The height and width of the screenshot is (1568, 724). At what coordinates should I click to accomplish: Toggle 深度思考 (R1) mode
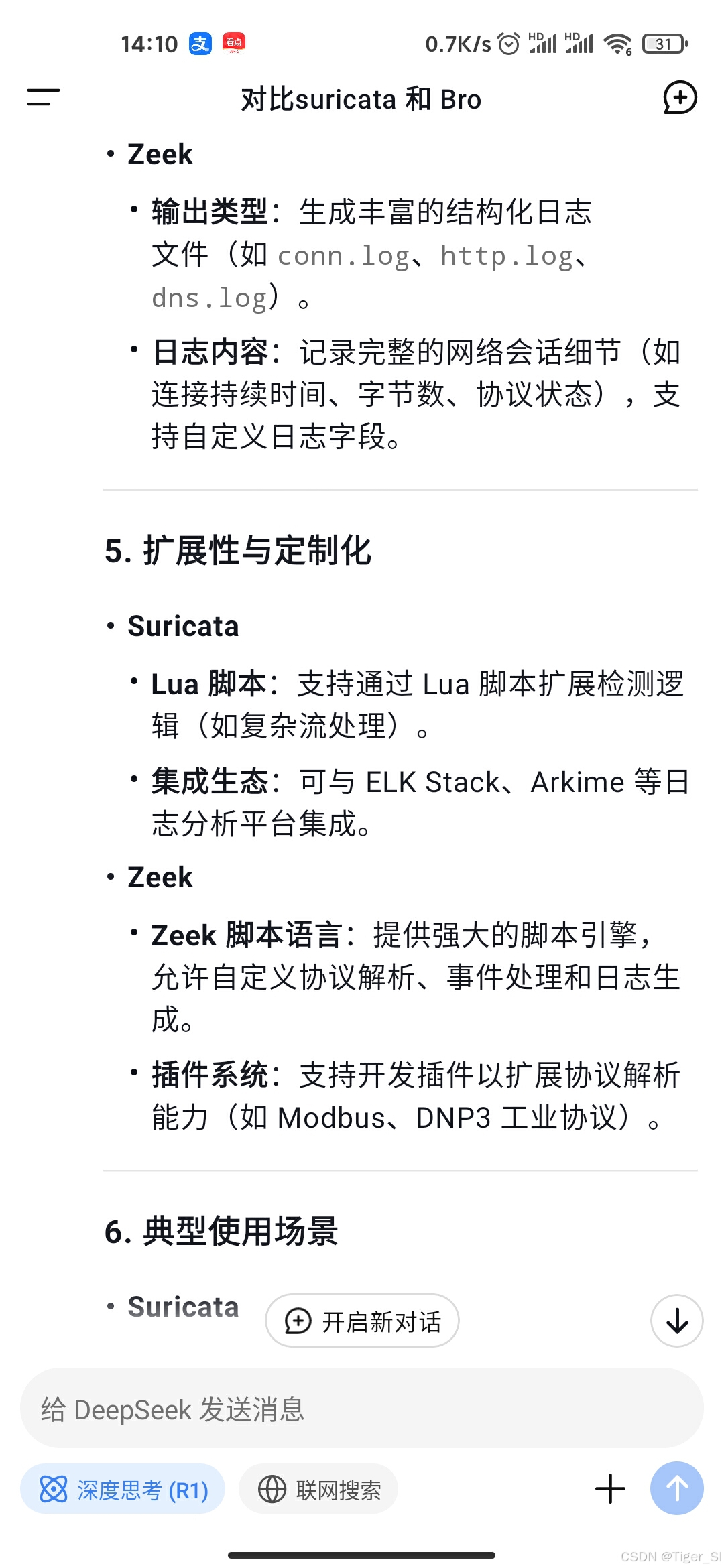[x=123, y=1490]
